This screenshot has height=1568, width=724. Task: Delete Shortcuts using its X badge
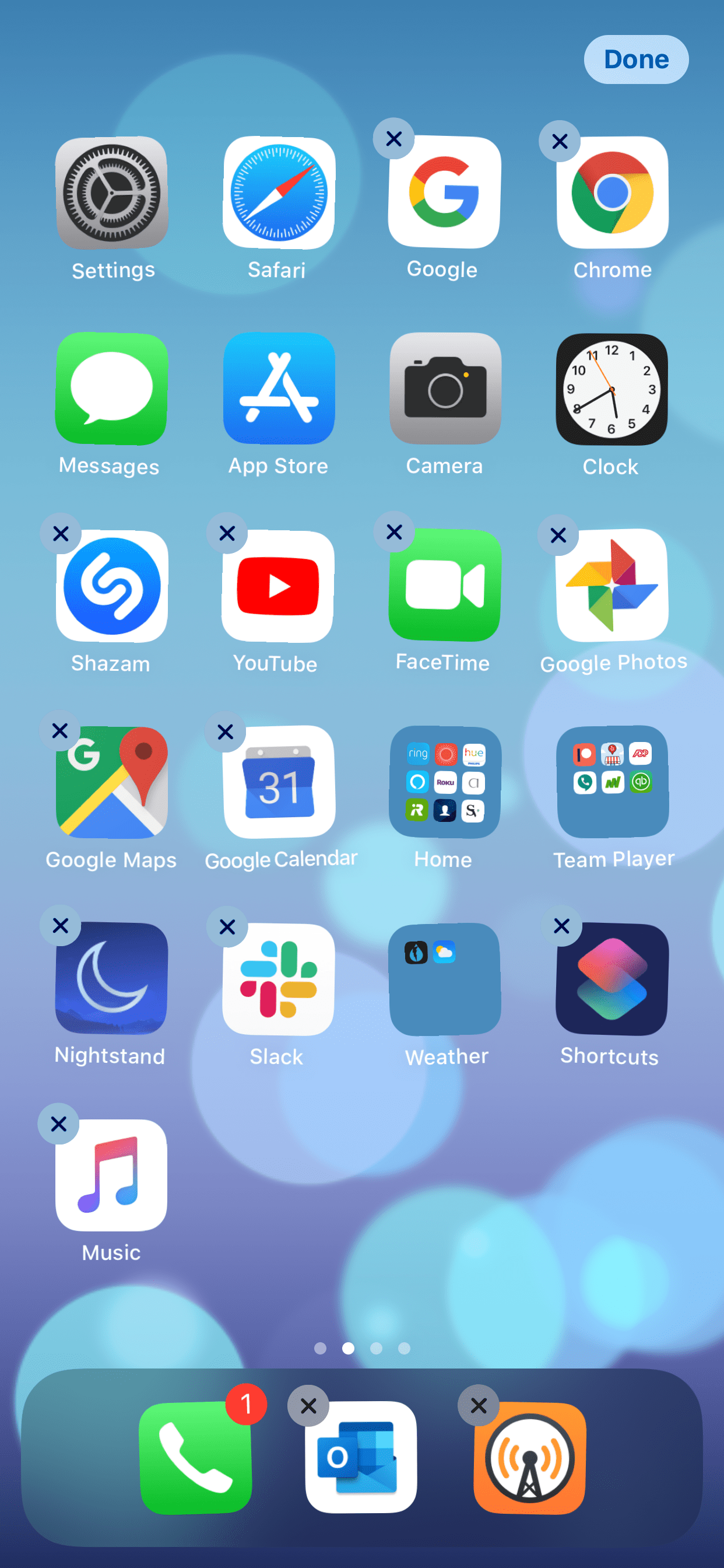point(561,926)
